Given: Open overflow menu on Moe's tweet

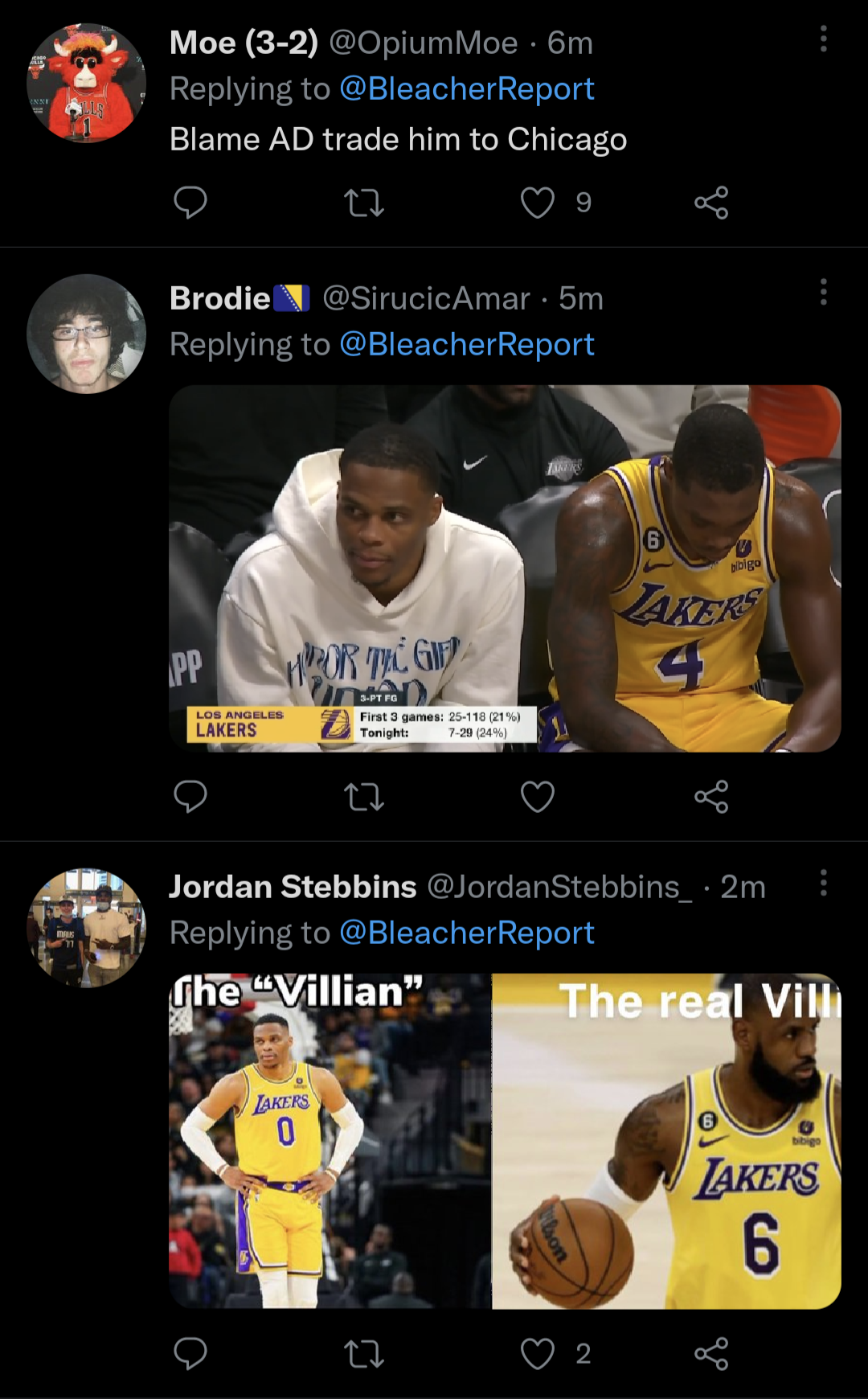Looking at the screenshot, I should point(823,39).
